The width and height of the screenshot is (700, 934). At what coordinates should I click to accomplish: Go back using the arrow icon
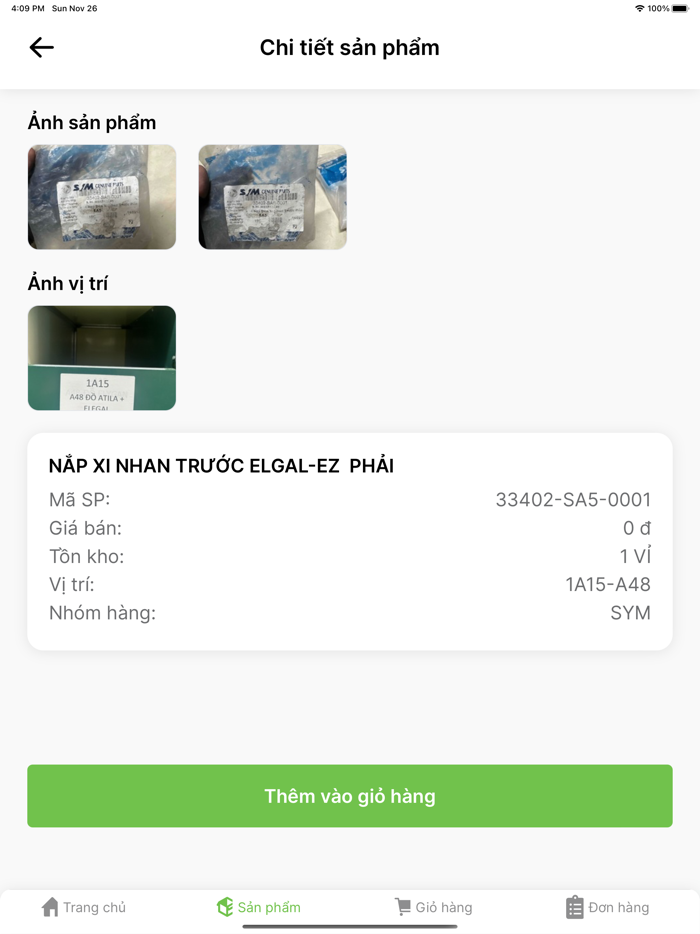click(41, 47)
